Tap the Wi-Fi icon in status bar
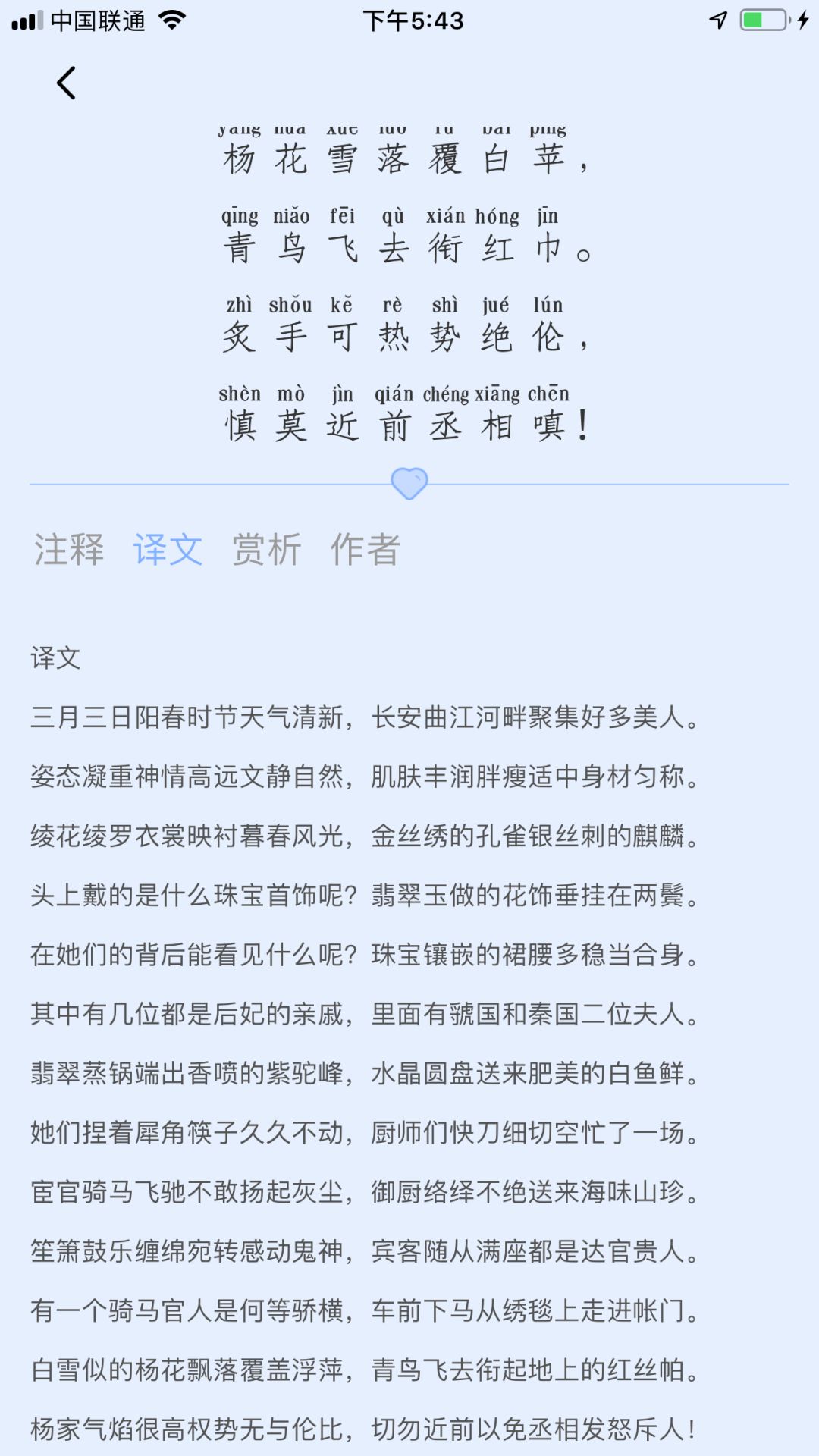 pyautogui.click(x=173, y=21)
